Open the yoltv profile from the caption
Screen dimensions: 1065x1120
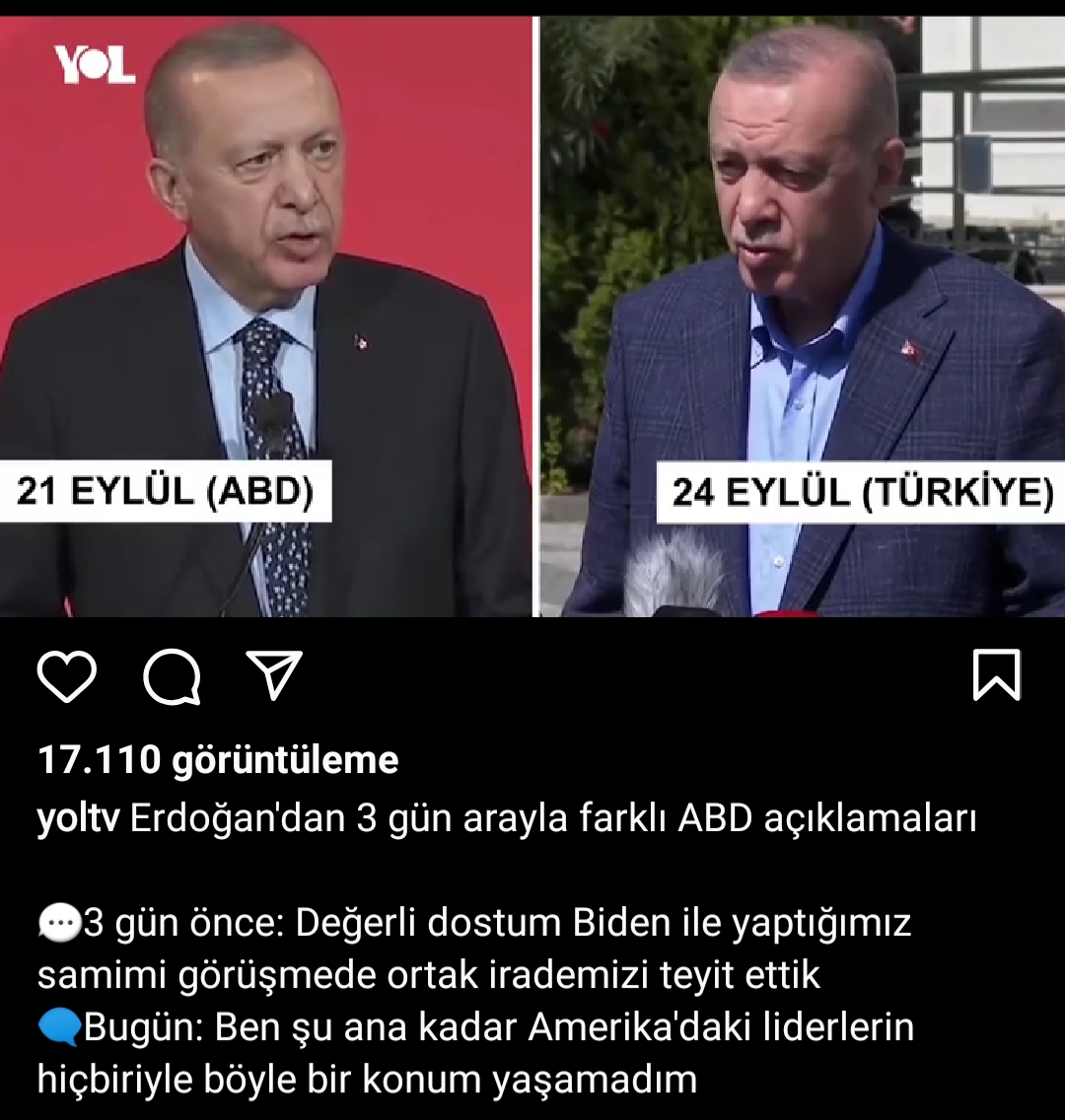click(77, 819)
